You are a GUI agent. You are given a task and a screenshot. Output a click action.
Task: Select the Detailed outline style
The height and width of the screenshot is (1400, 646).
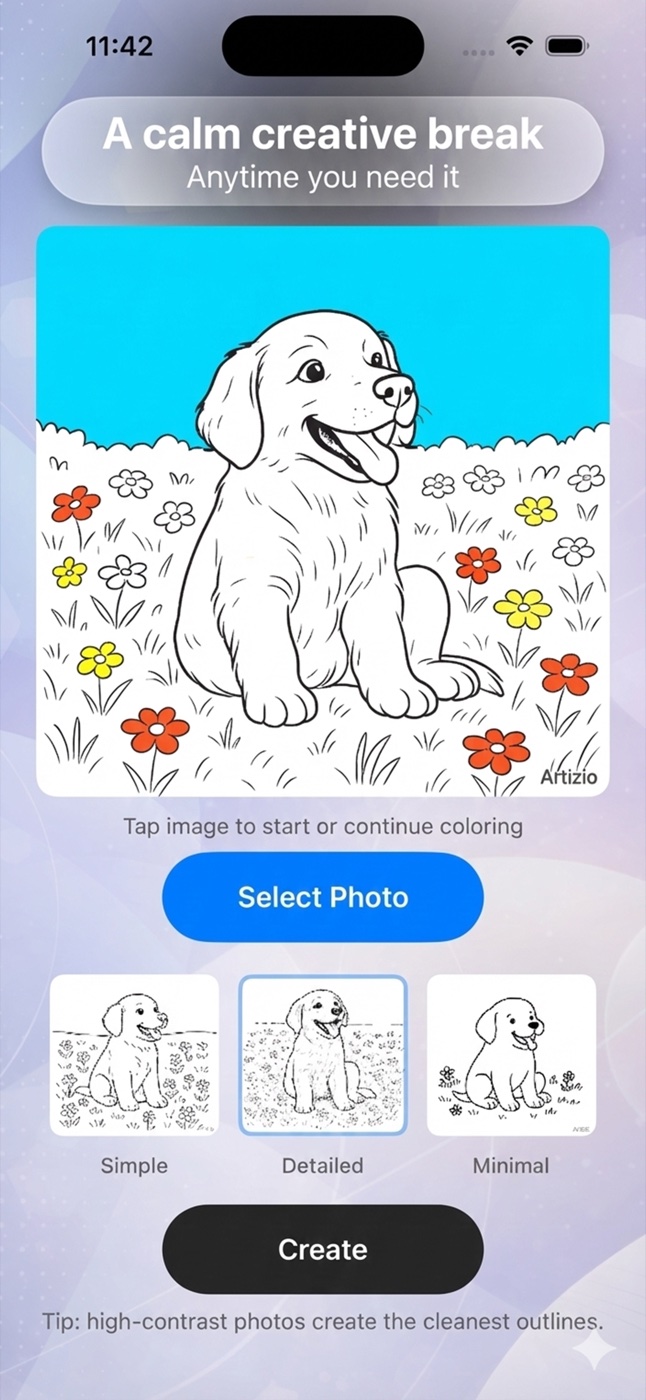[322, 1055]
